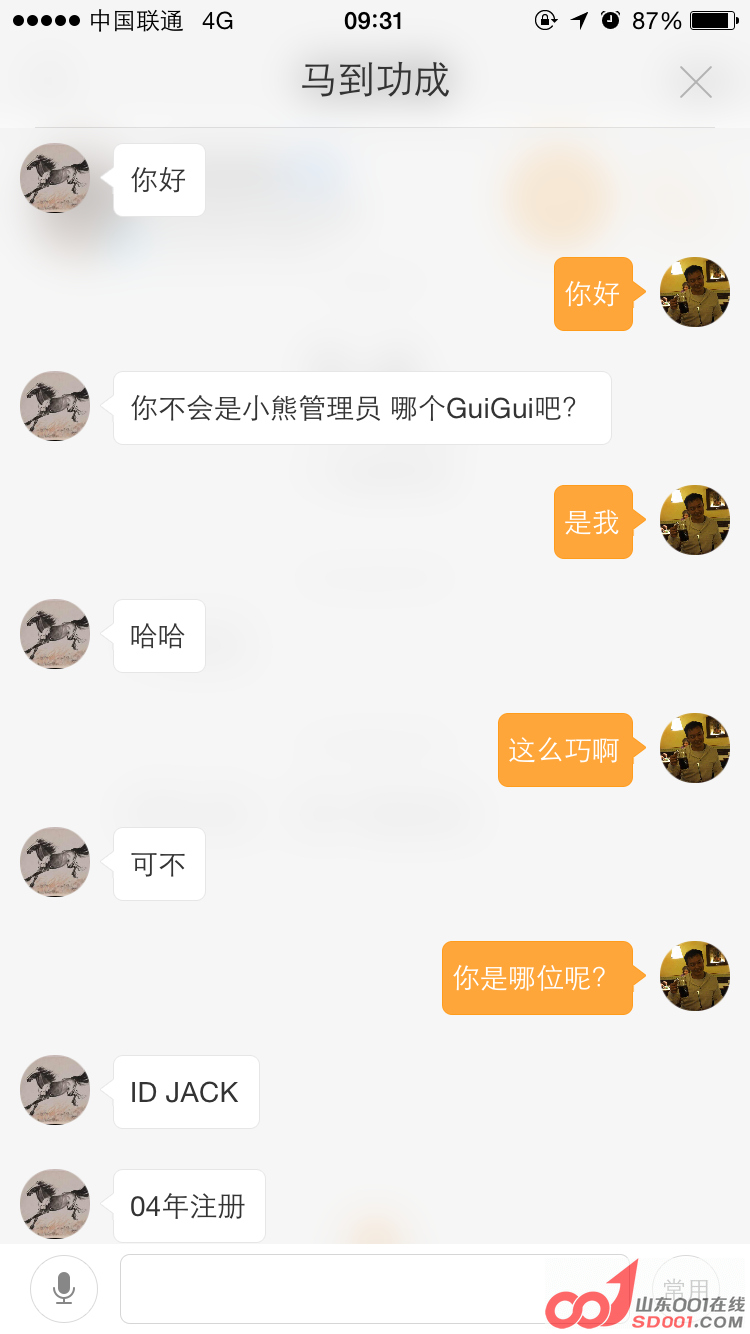
Task: Tap the contact avatar next to ID JACK
Action: point(54,1090)
